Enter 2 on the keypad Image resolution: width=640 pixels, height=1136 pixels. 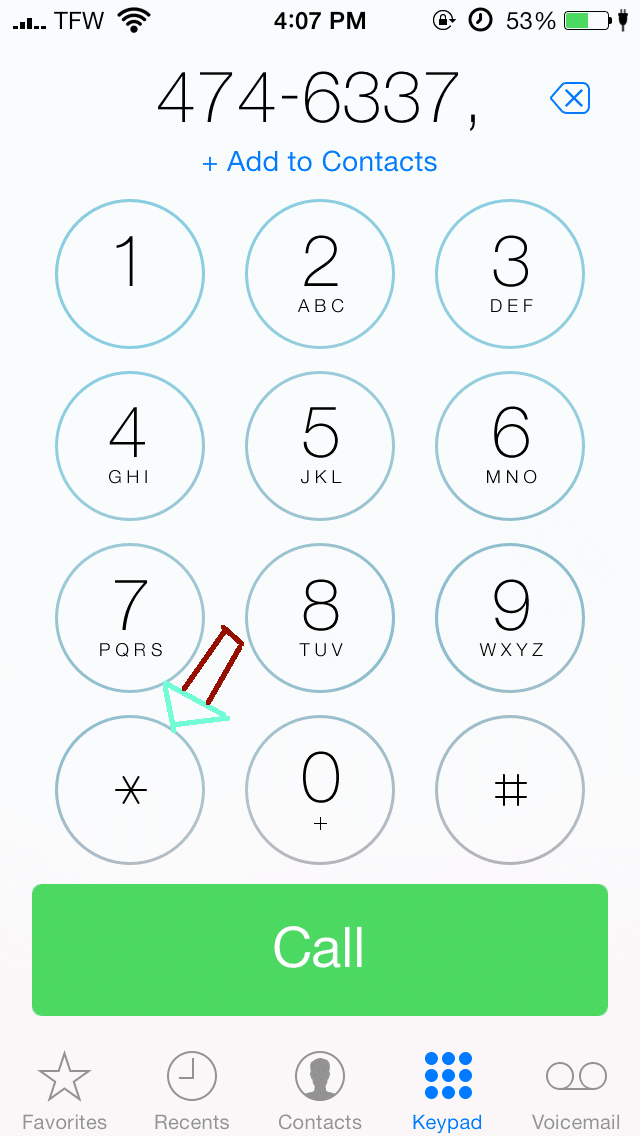pyautogui.click(x=320, y=274)
